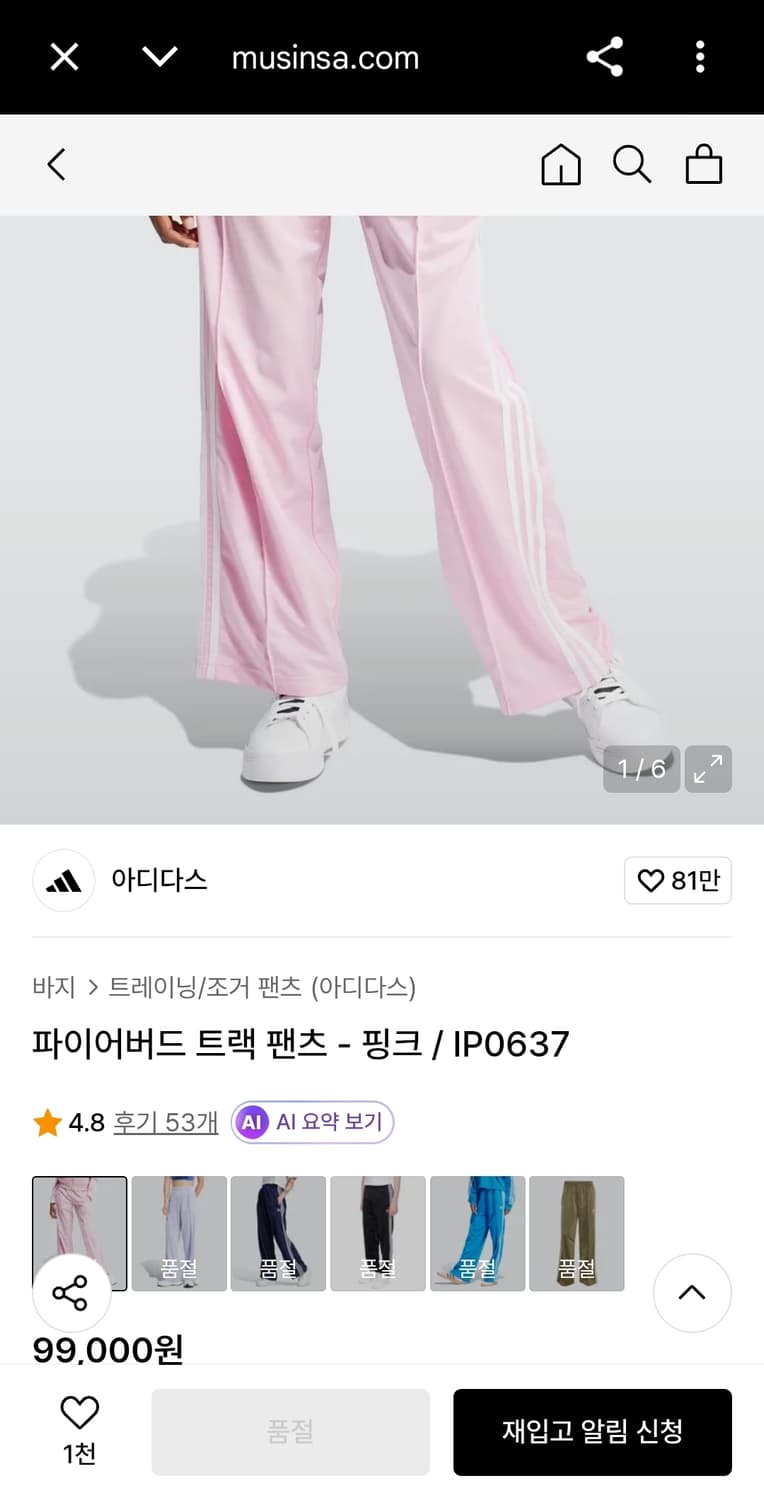The image size is (764, 1500).
Task: Open the home screen via house icon
Action: pos(561,166)
